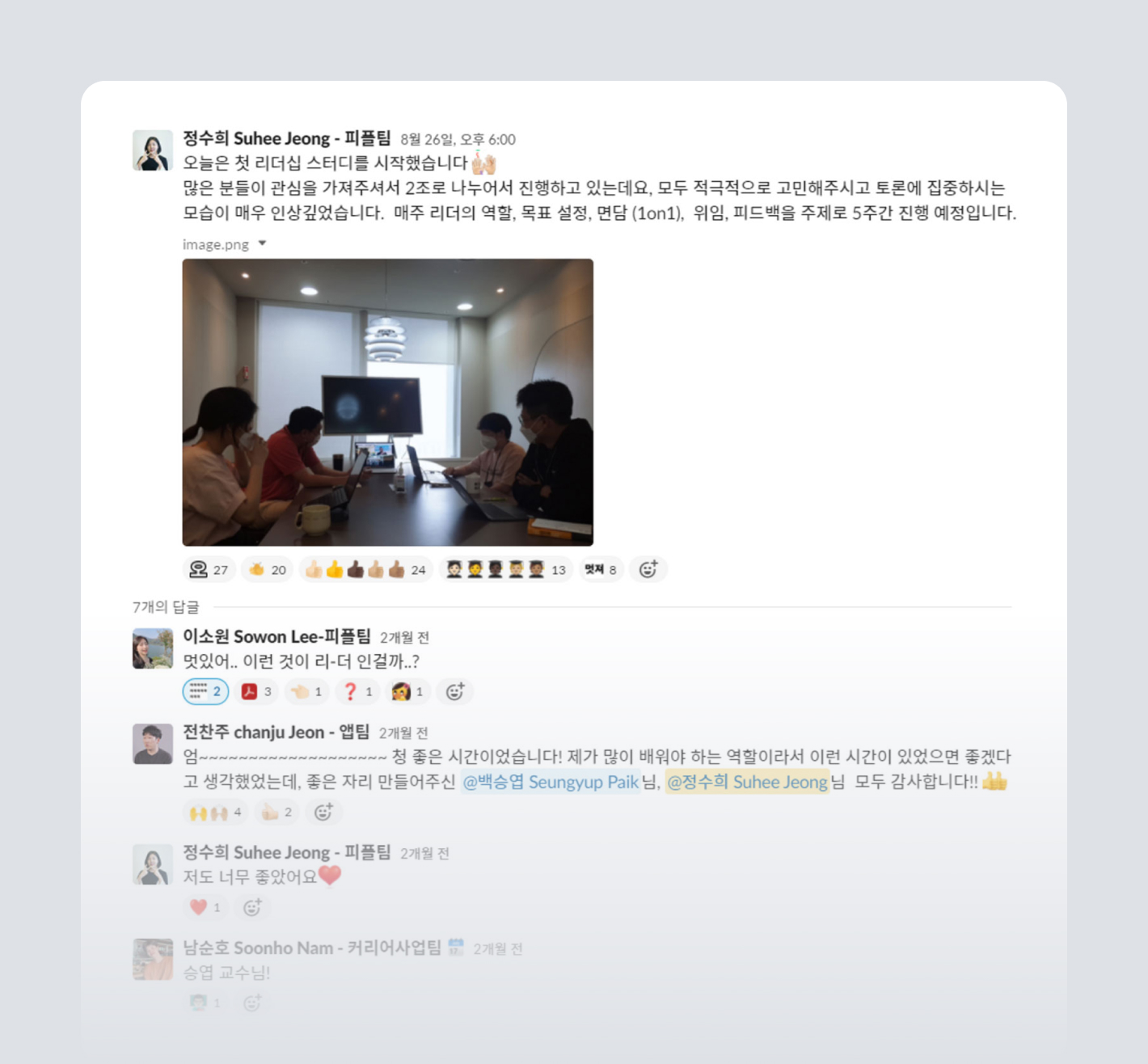
Task: Tap the thumbs-up reaction with 24
Action: click(365, 569)
